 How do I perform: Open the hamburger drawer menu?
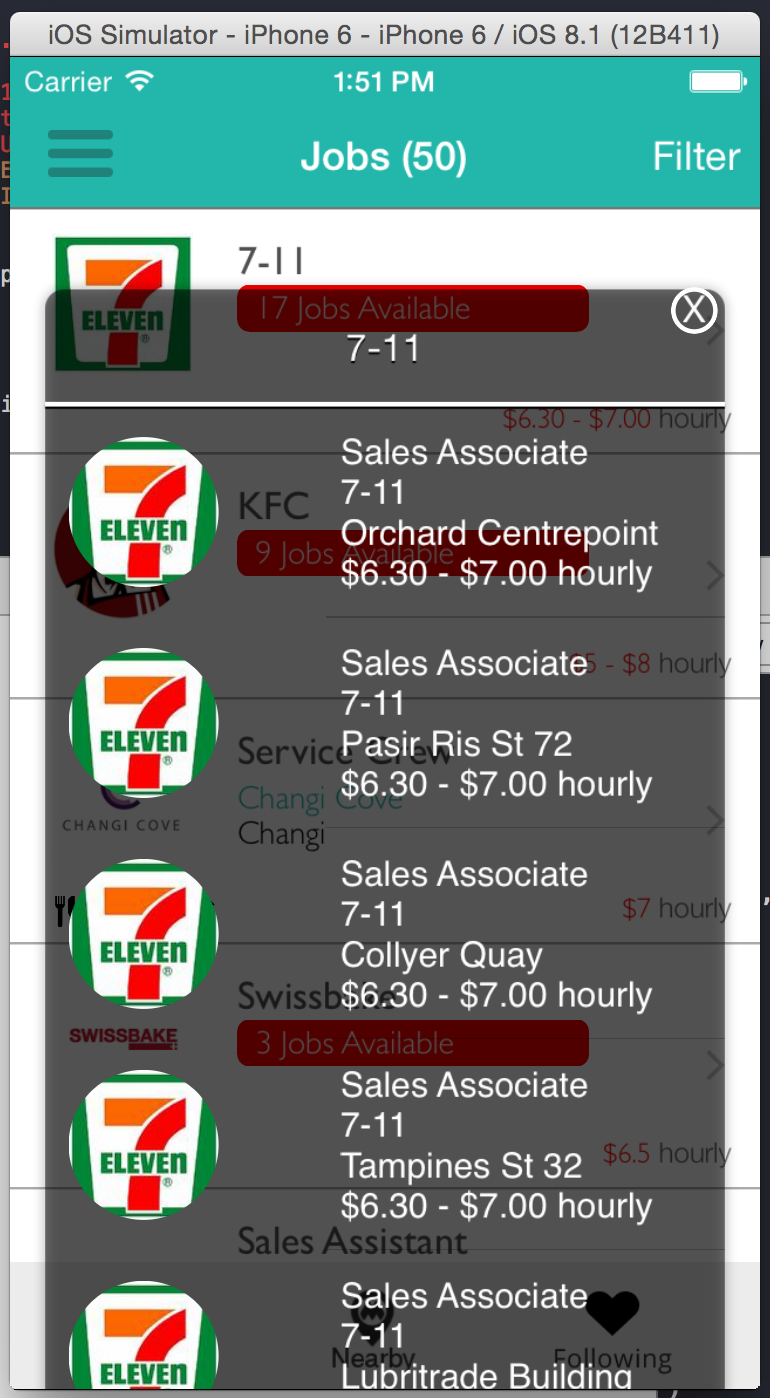pos(80,155)
